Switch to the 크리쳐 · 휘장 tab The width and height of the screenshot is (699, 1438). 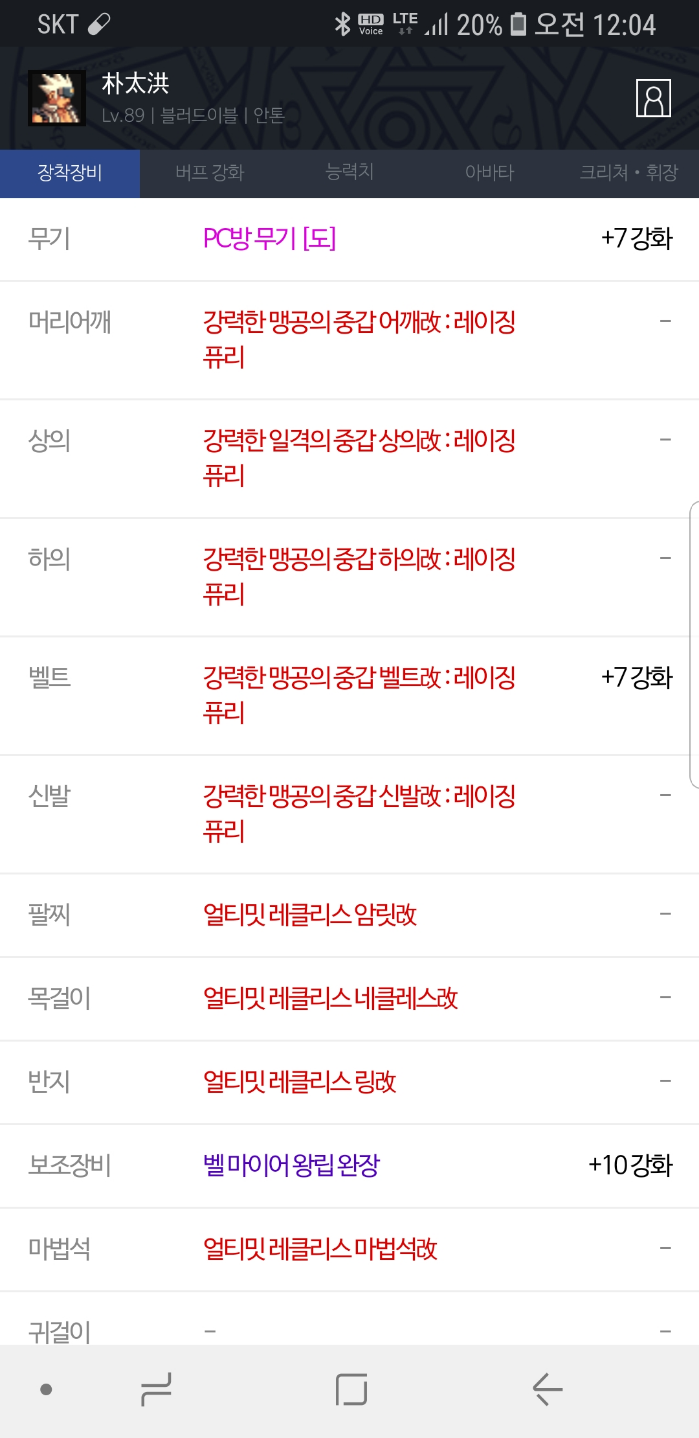[628, 173]
